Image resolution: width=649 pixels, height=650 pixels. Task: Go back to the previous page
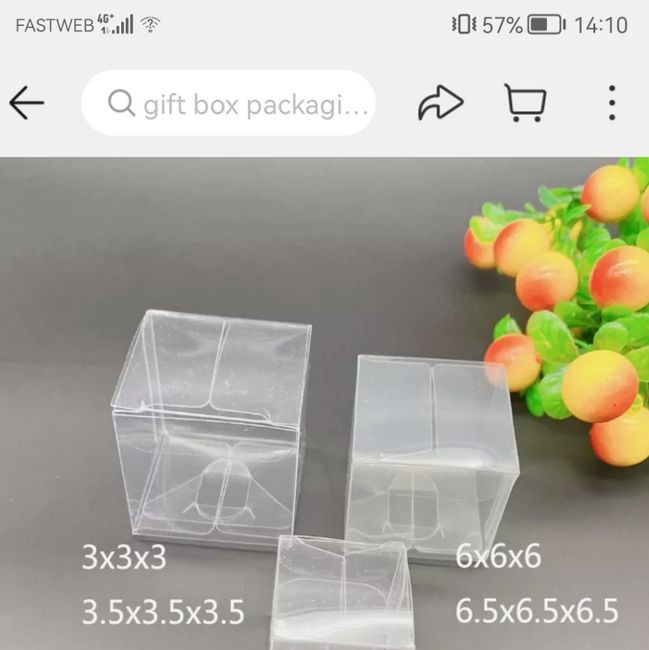pos(27,103)
